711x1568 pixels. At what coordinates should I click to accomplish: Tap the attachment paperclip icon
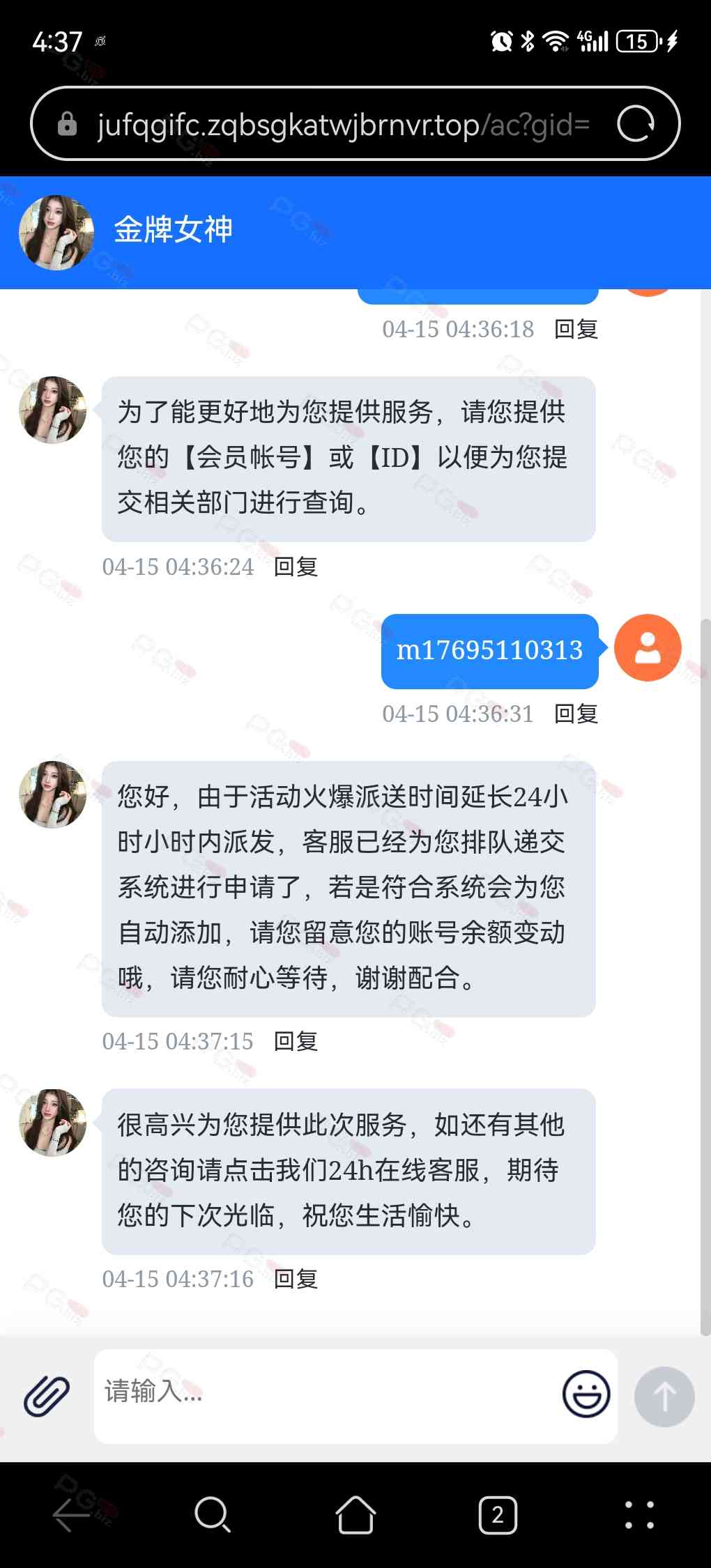coord(47,1396)
